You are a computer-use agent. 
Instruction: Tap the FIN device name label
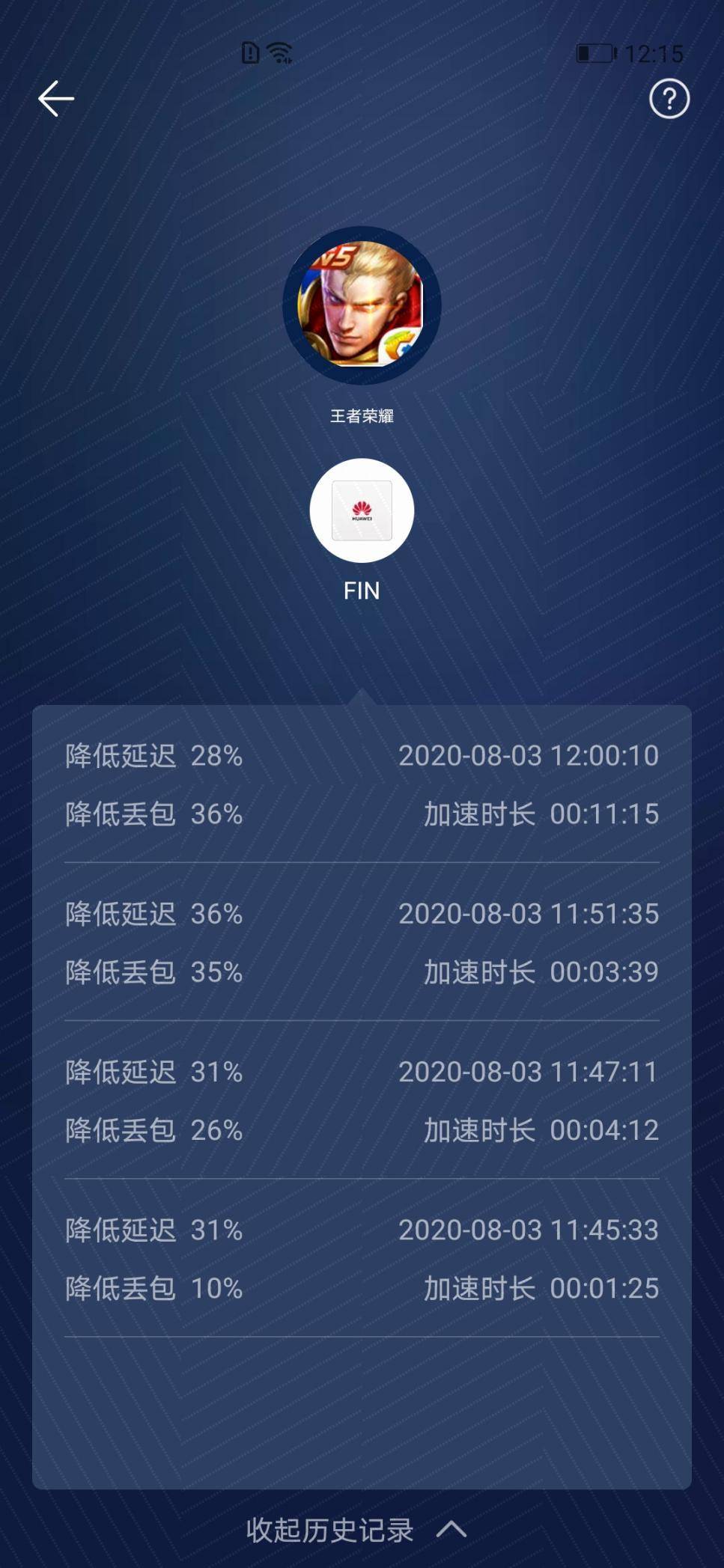pos(362,591)
